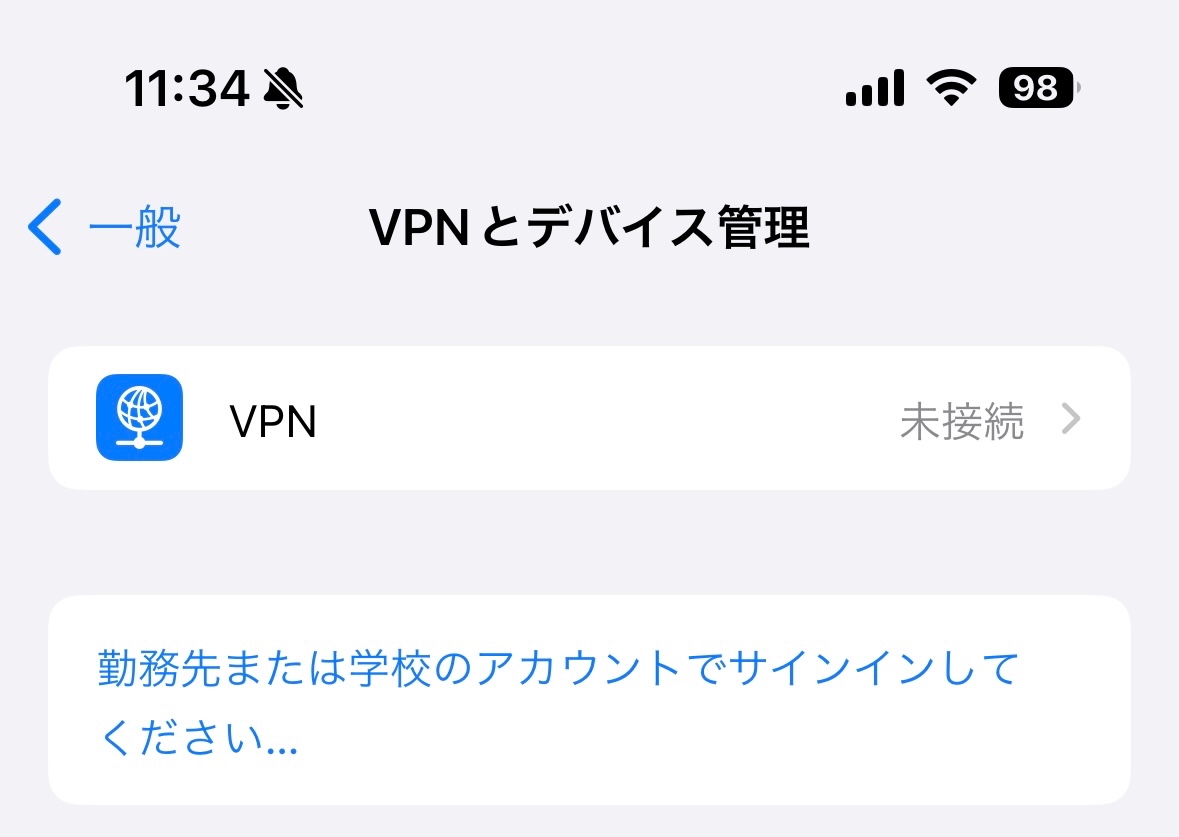Image resolution: width=1179 pixels, height=837 pixels.
Task: Tap the 勤務先または学校のアカウントでサインイン link
Action: pyautogui.click(x=556, y=701)
